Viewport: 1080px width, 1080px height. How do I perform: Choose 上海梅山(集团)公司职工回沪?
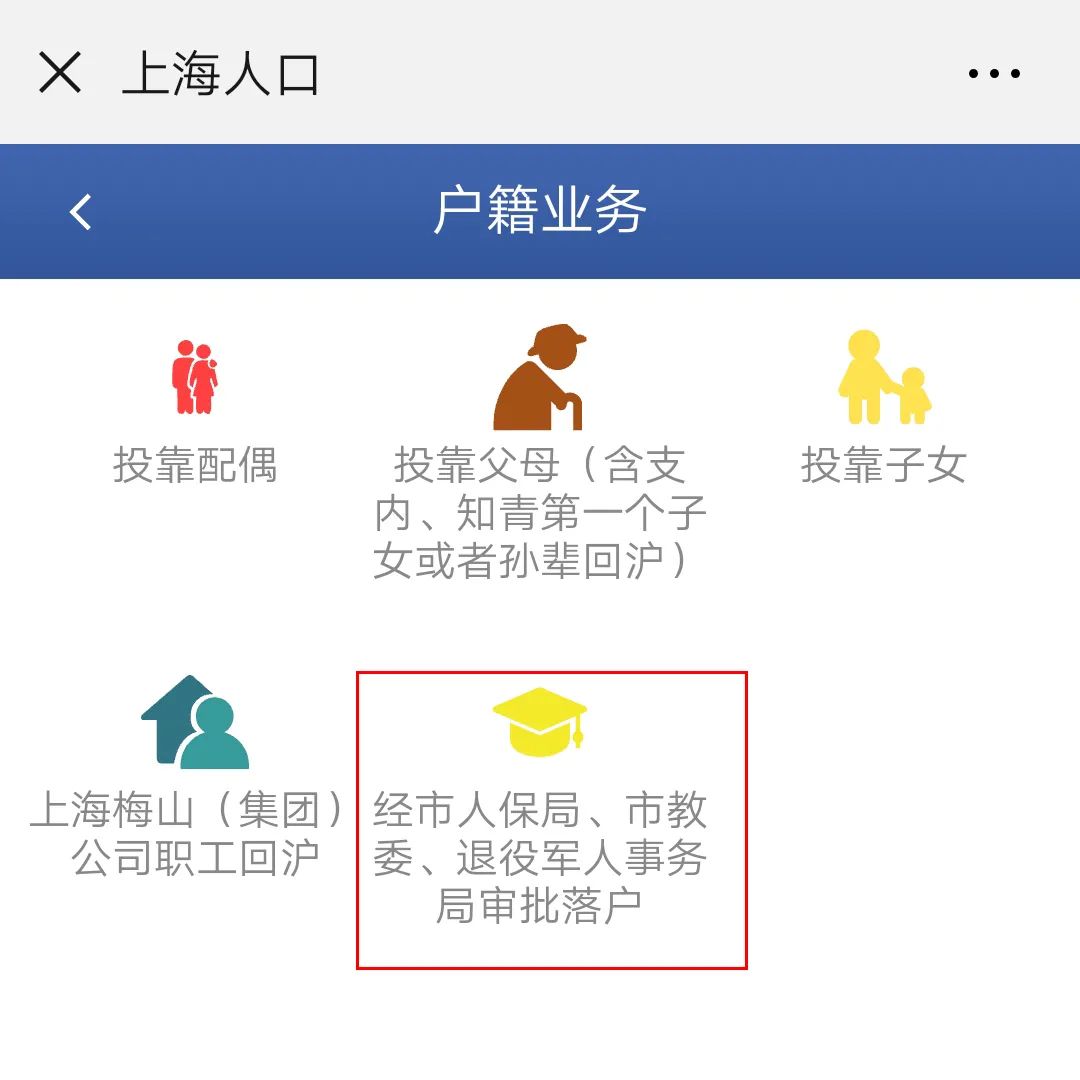pos(195,775)
